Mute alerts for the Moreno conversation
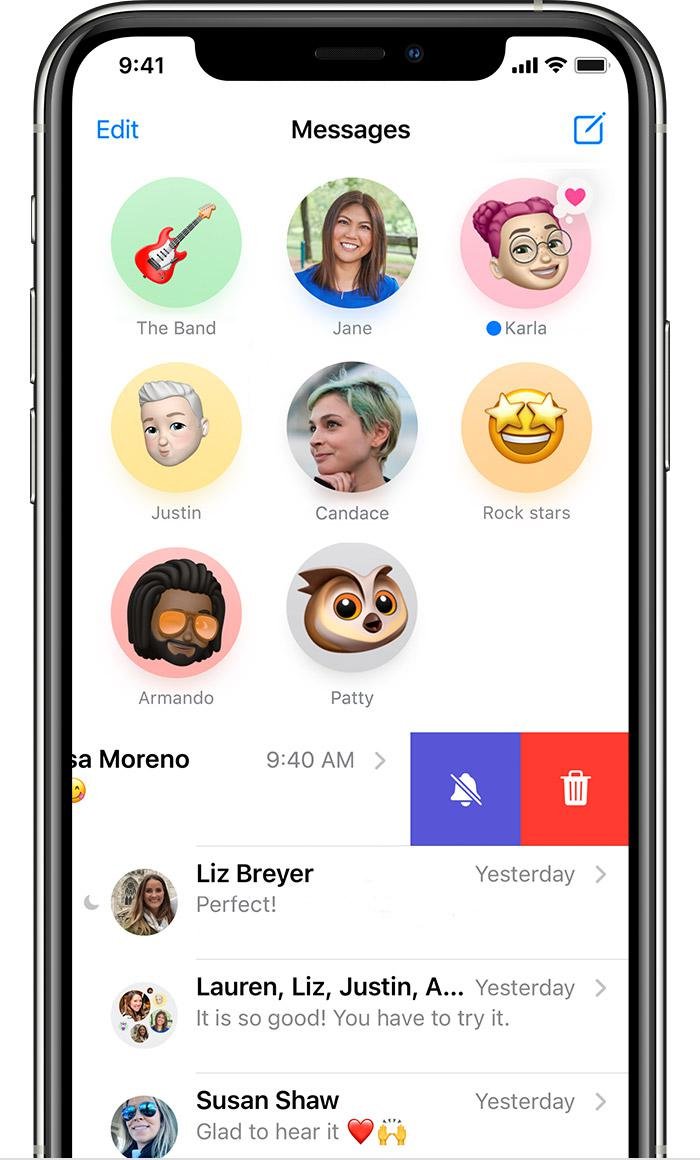This screenshot has height=1160, width=700. 465,789
